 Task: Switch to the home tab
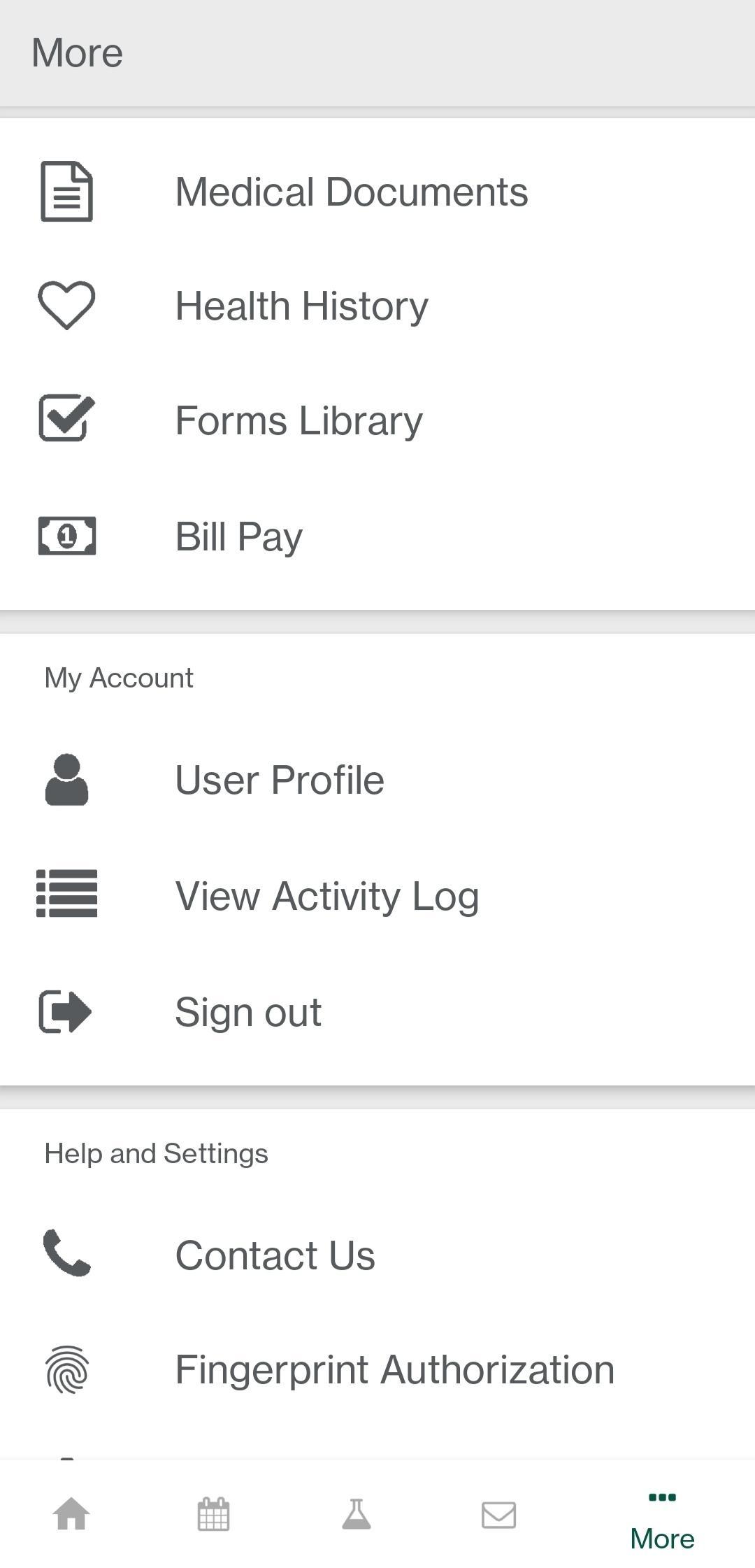tap(71, 1514)
